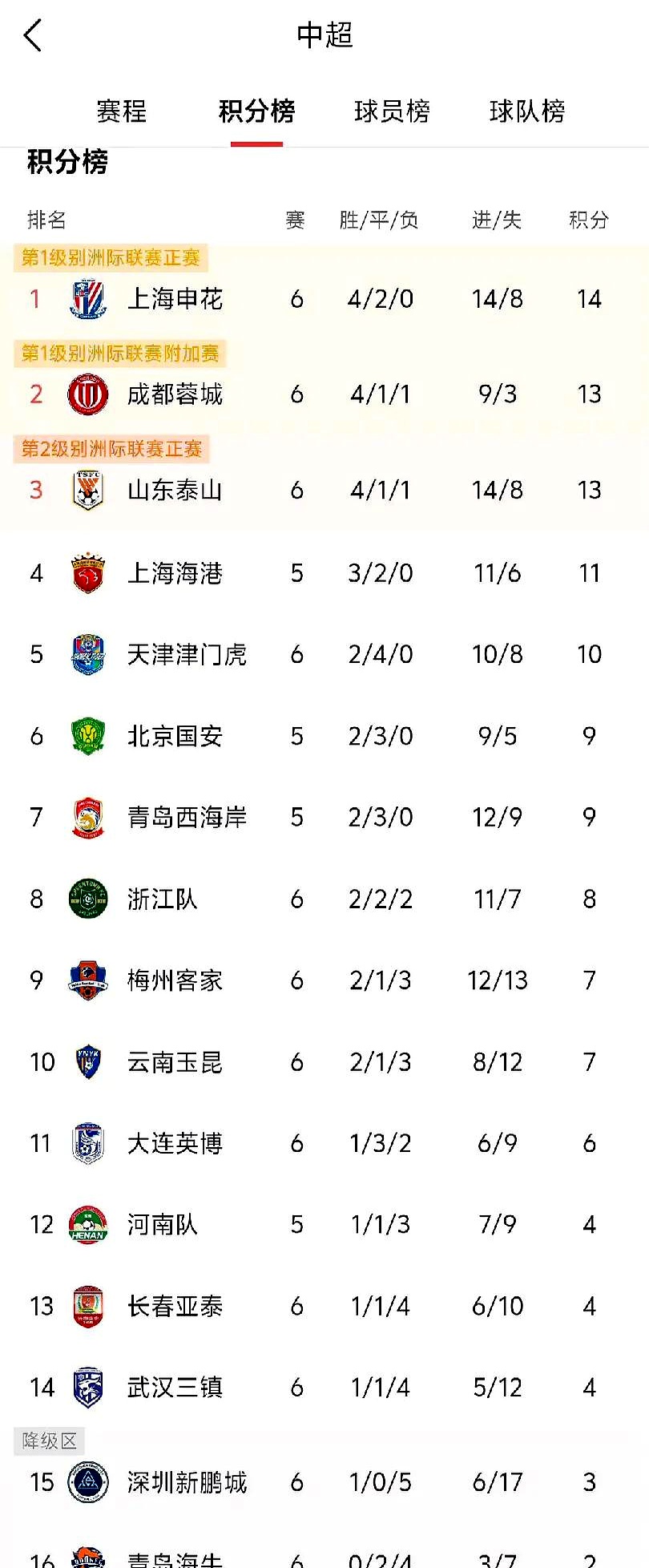
Task: Click the Meizhou Hakka club crest
Action: [87, 980]
